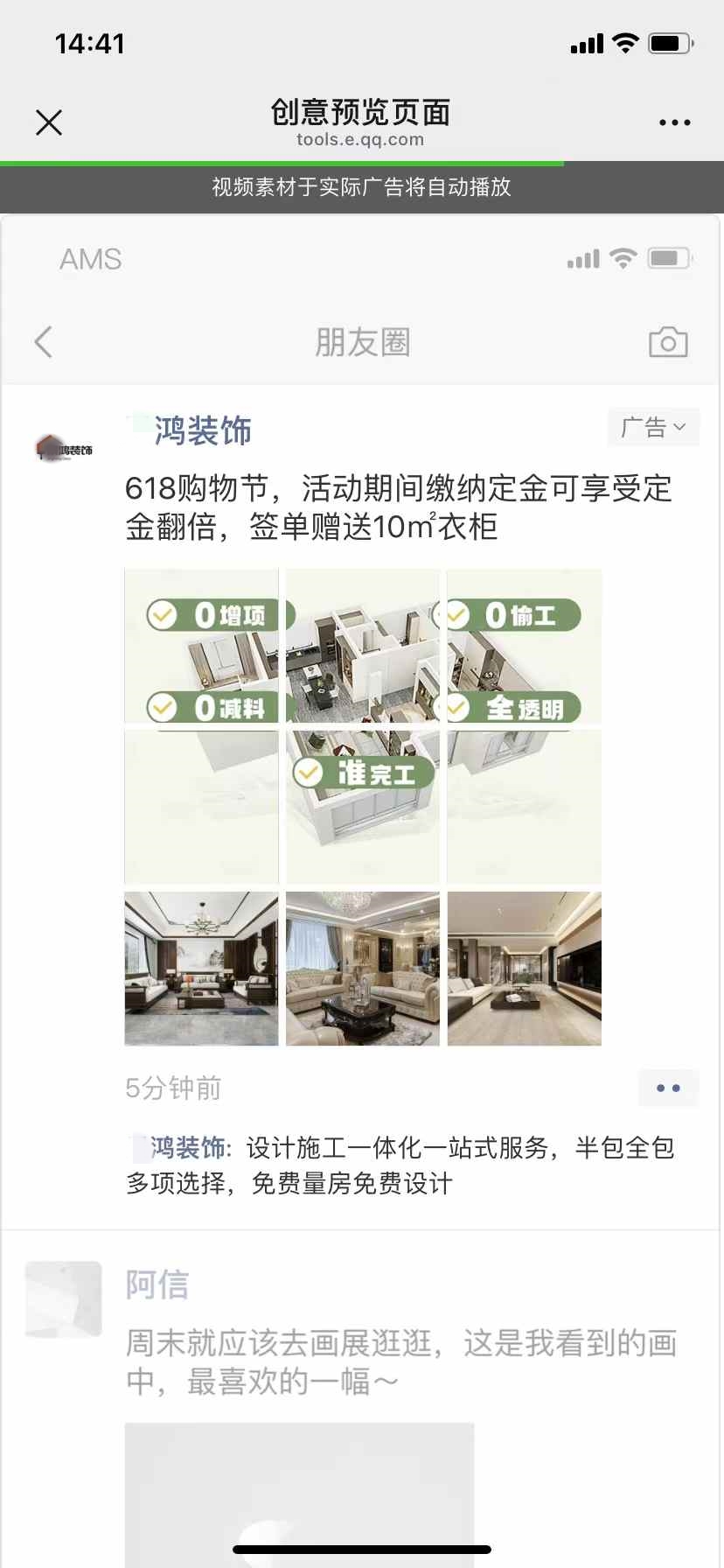
Task: Open the three-dot overflow menu
Action: pos(674,122)
